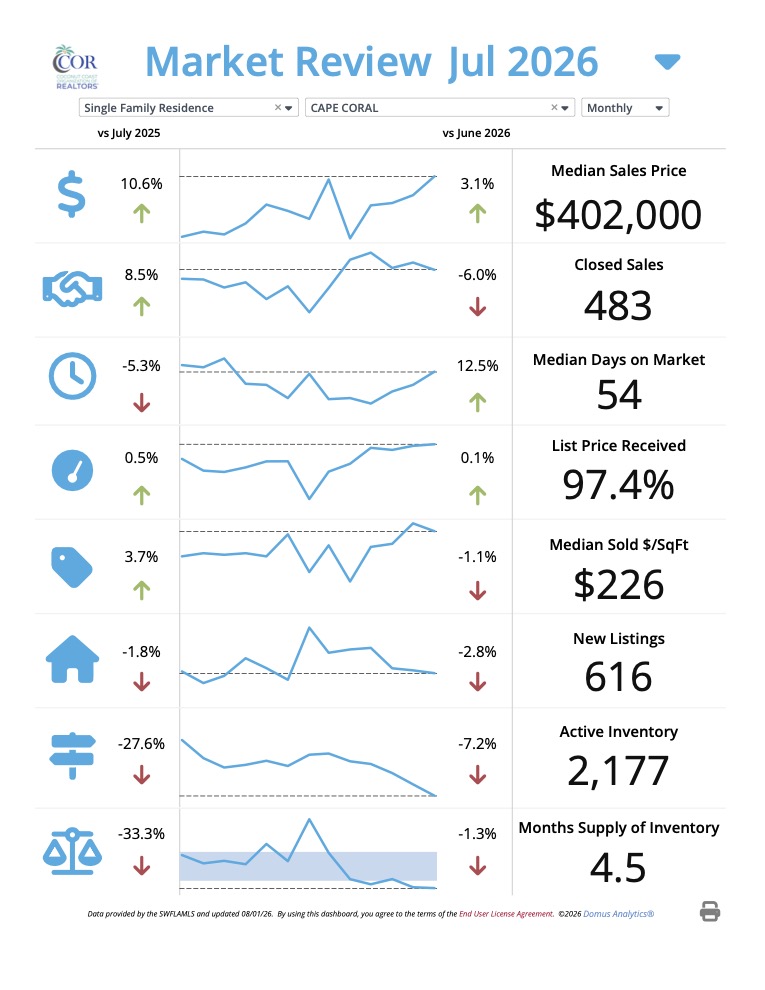Visit the Domus Analytics link
This screenshot has width=765, height=990.
(x=619, y=914)
